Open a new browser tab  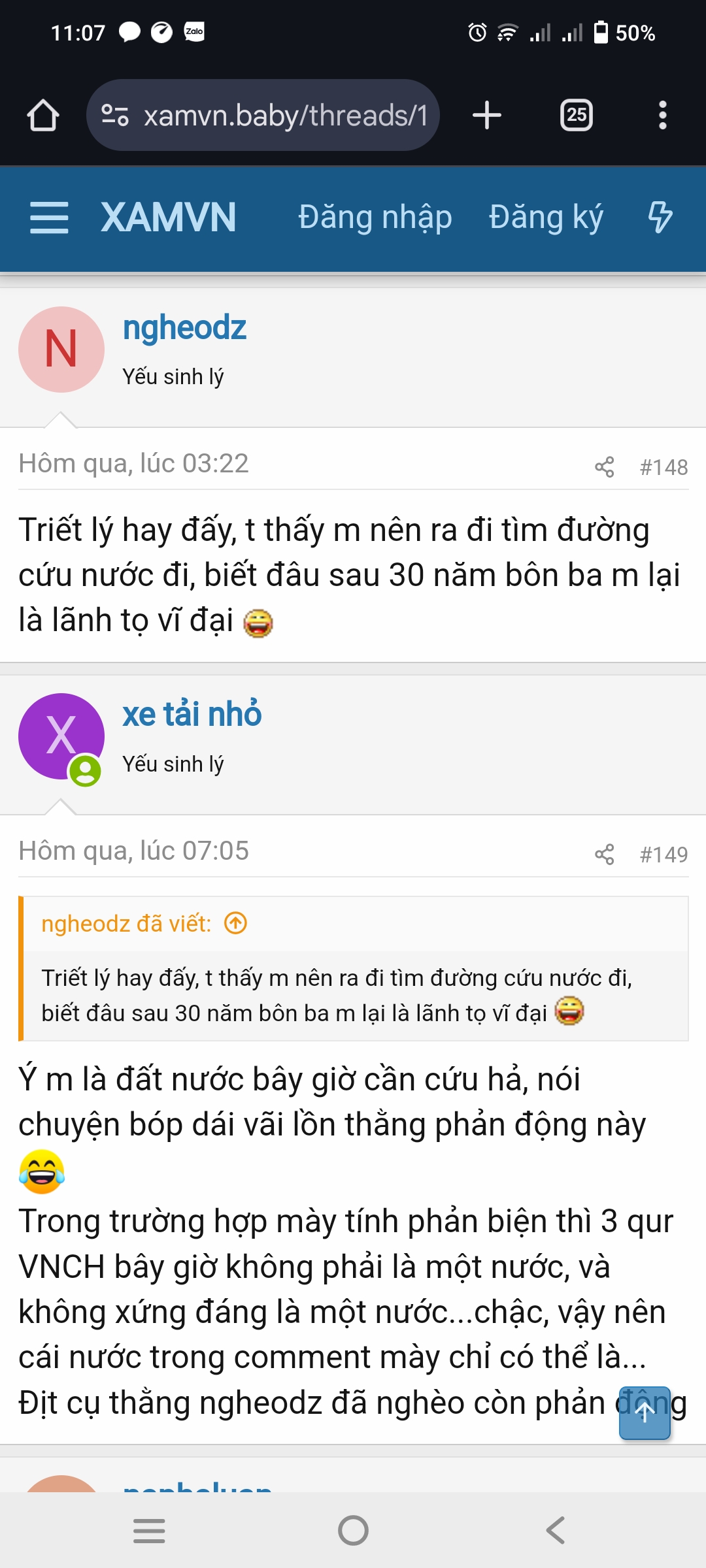pos(487,116)
